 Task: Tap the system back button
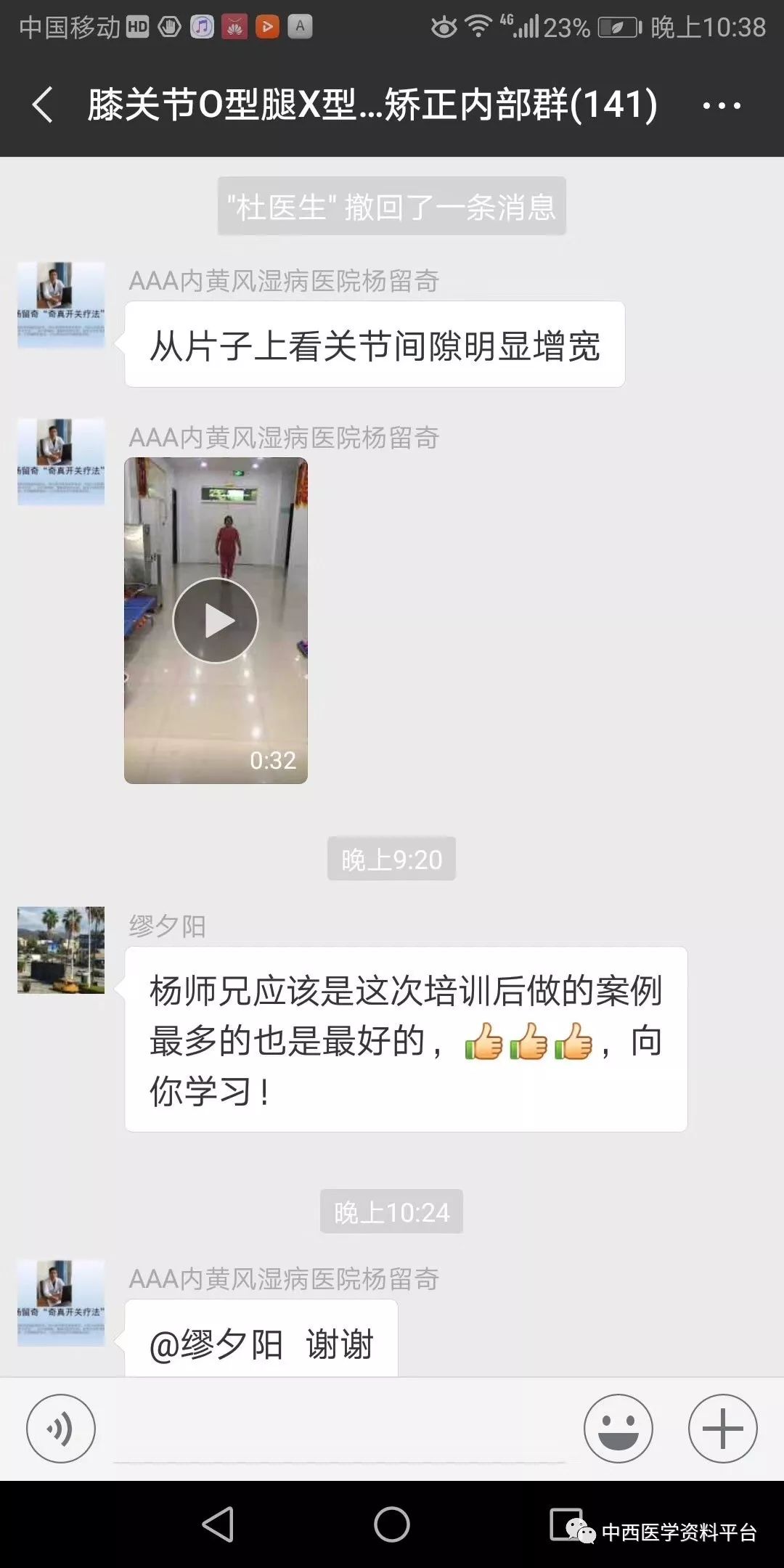click(218, 1524)
